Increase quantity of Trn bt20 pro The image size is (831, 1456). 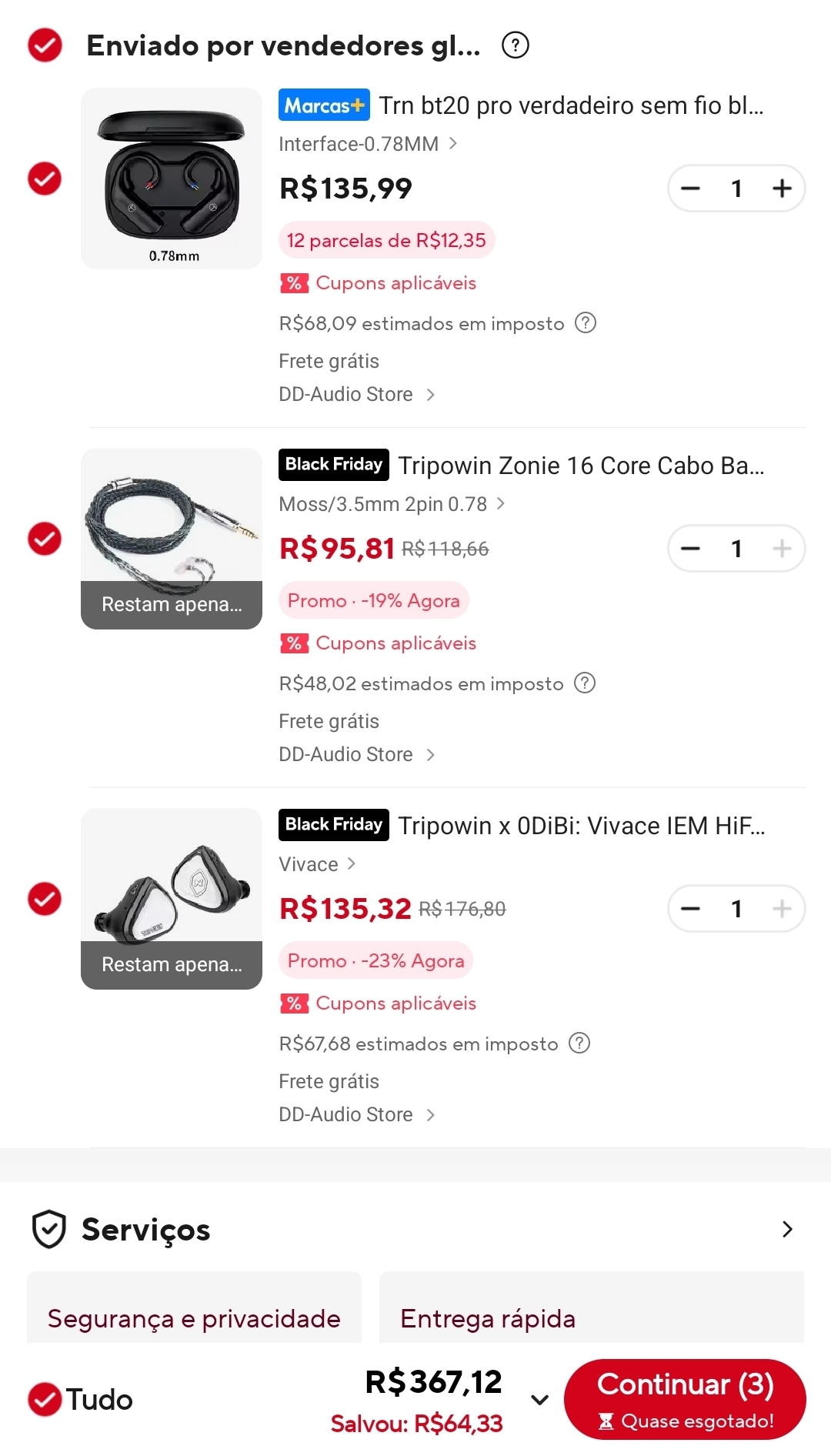[782, 189]
